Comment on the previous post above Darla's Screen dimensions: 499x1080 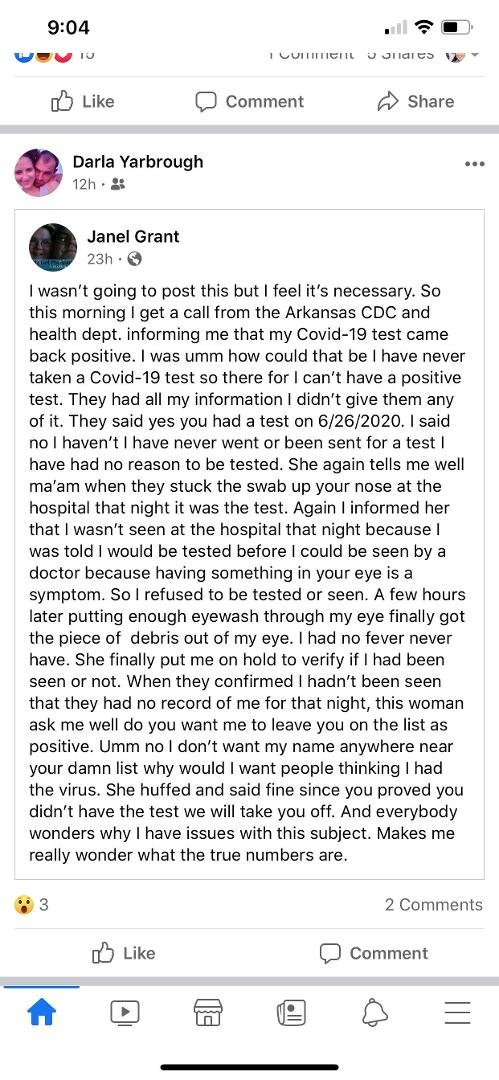[250, 101]
